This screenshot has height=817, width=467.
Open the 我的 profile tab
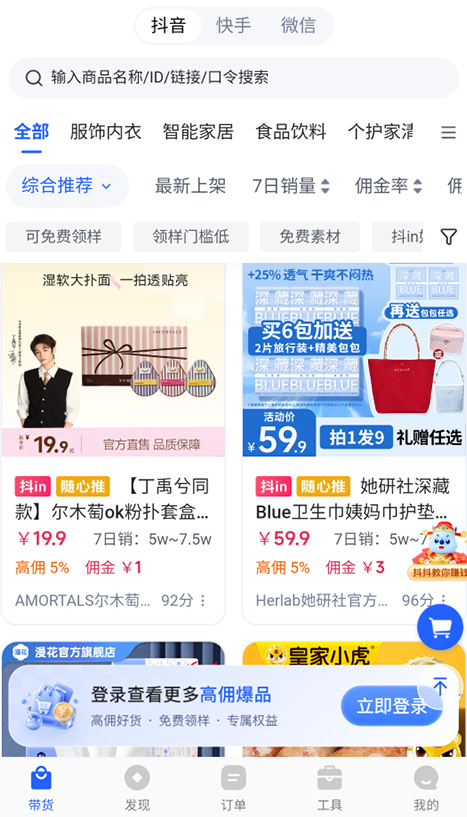click(426, 788)
